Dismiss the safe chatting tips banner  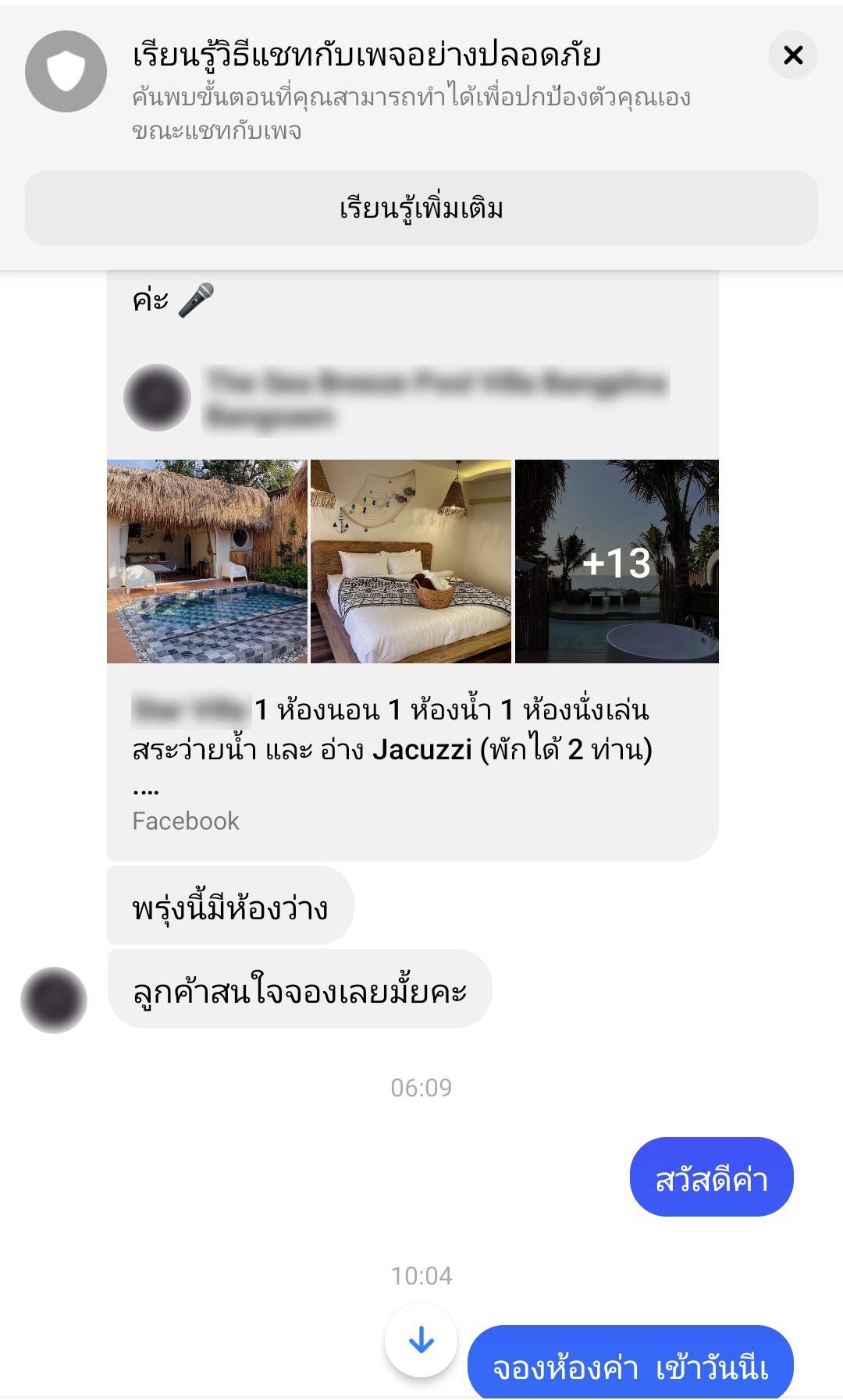[x=792, y=55]
